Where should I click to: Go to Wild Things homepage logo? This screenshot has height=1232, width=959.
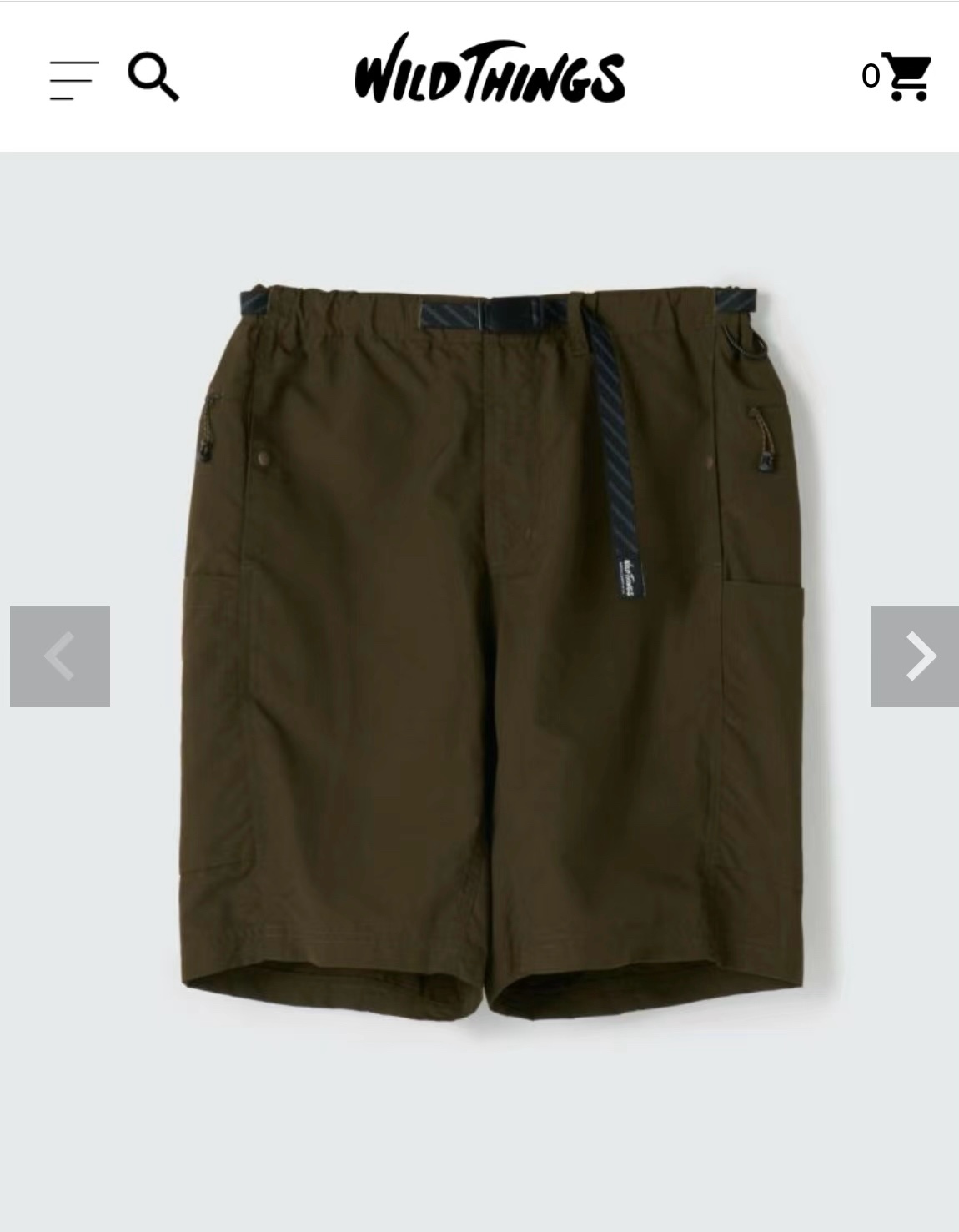pyautogui.click(x=490, y=69)
